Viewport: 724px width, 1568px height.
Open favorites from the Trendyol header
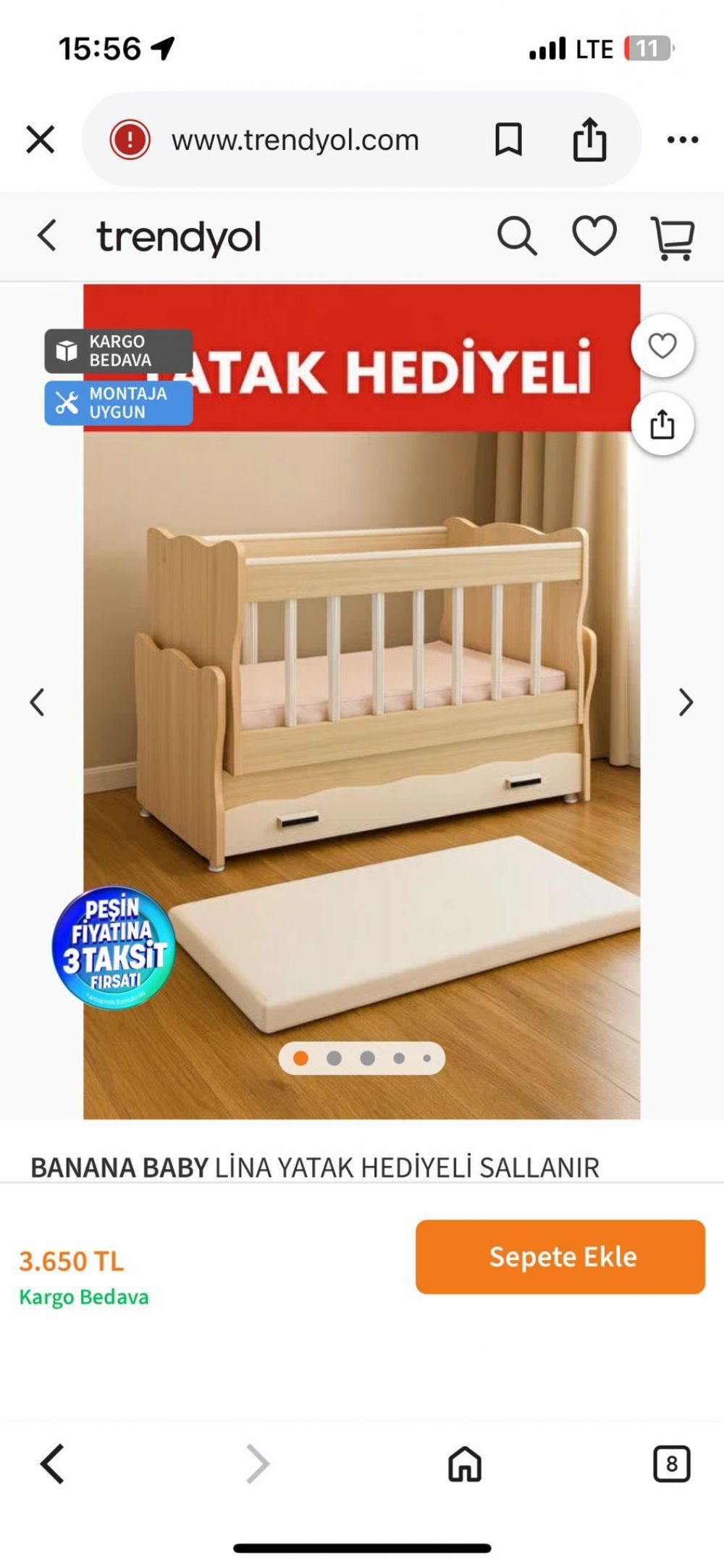coord(594,236)
